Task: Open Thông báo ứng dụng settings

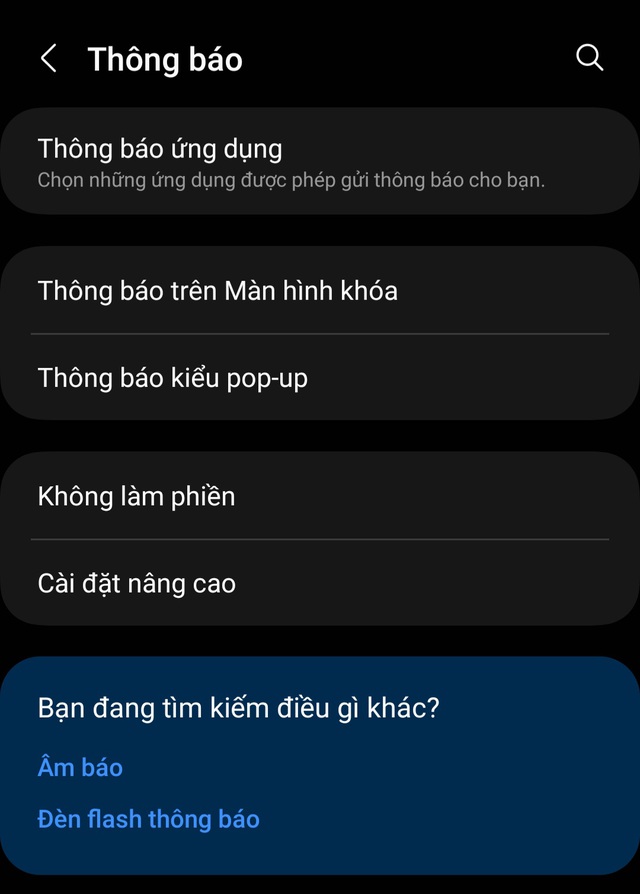Action: tap(320, 162)
